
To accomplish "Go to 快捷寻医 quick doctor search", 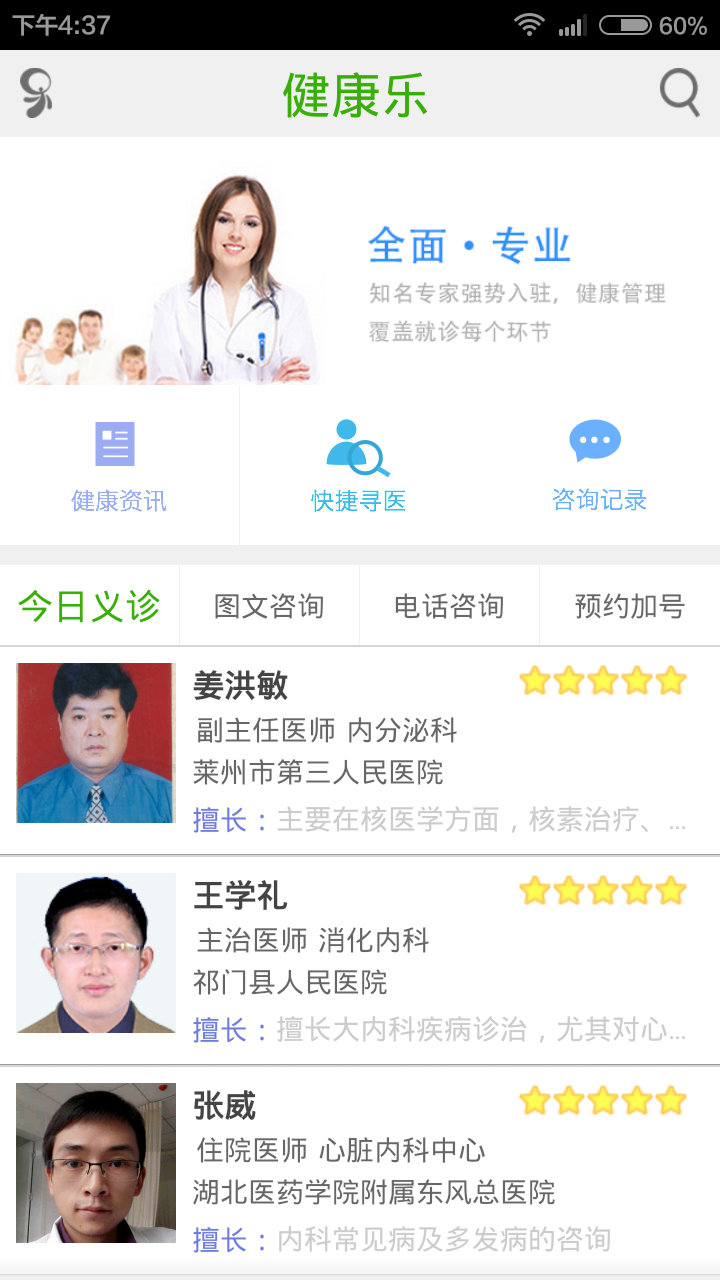I will (x=359, y=466).
